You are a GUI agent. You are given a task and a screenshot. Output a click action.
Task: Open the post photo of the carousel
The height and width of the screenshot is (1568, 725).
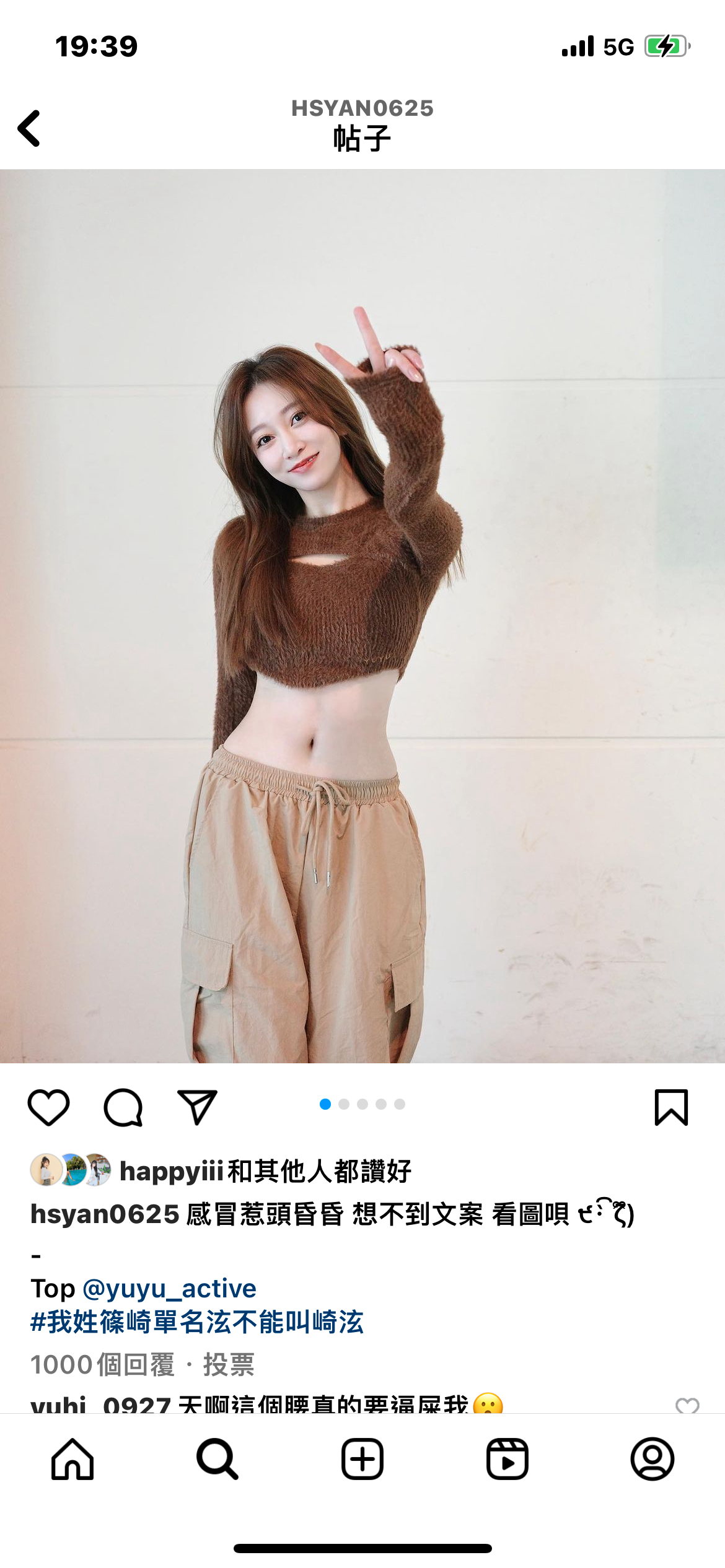[x=362, y=616]
